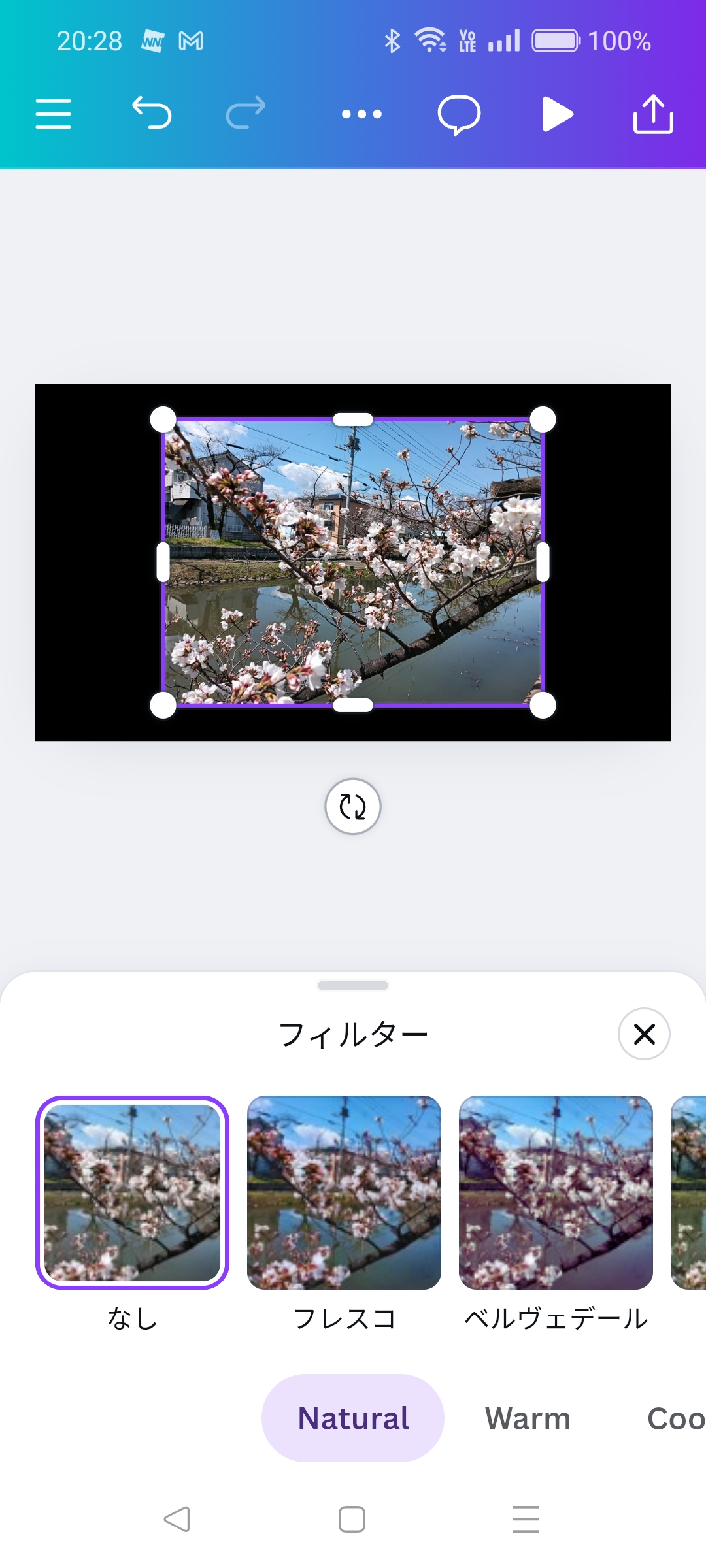
Task: Apply the ベルヴェデール filter
Action: coord(556,1192)
